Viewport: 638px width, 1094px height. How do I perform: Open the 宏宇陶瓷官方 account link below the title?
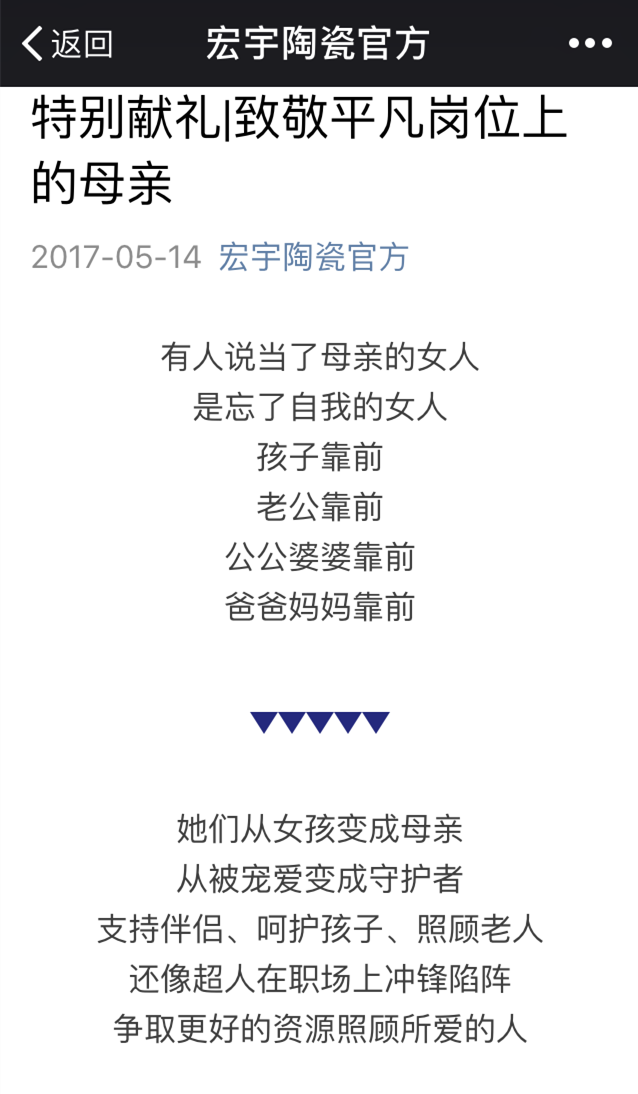313,257
